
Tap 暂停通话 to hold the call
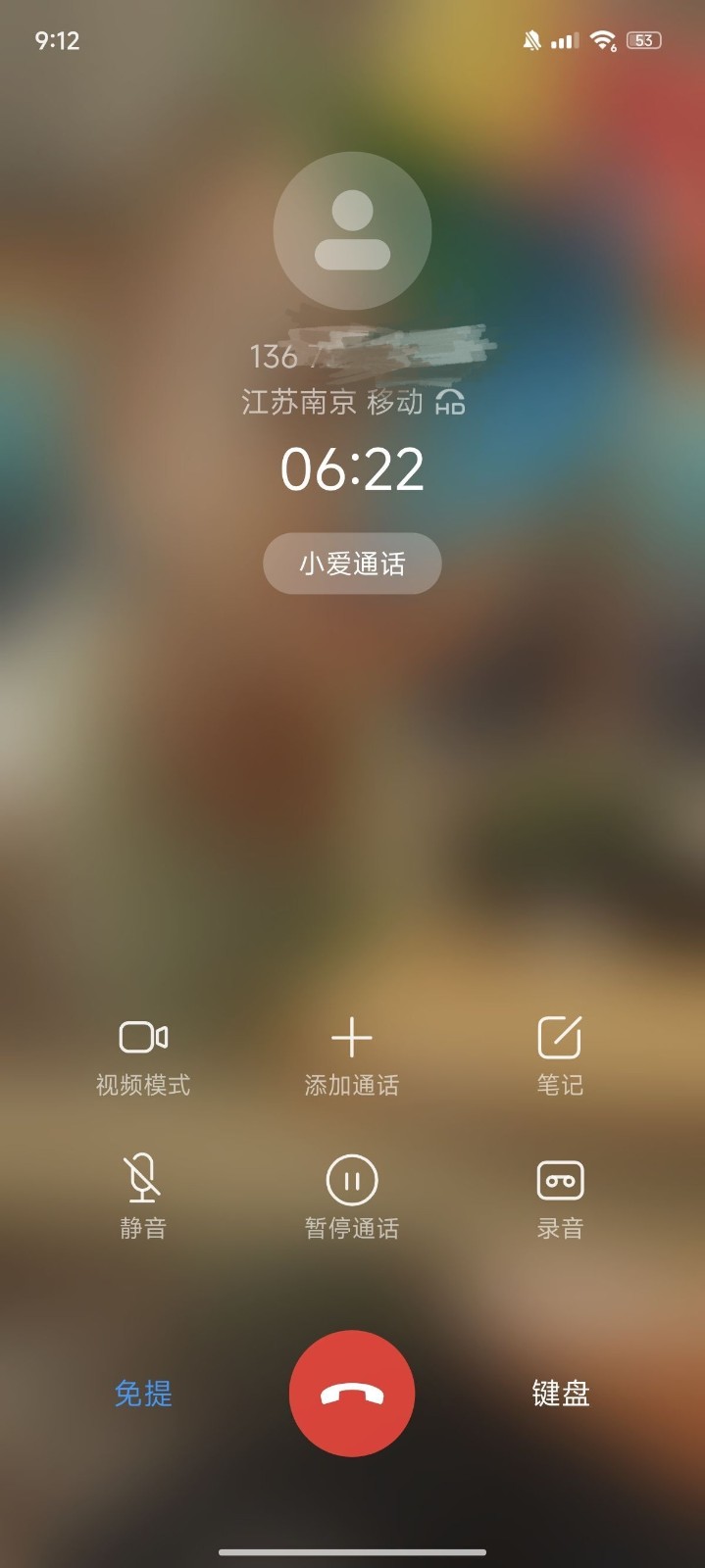352,1195
